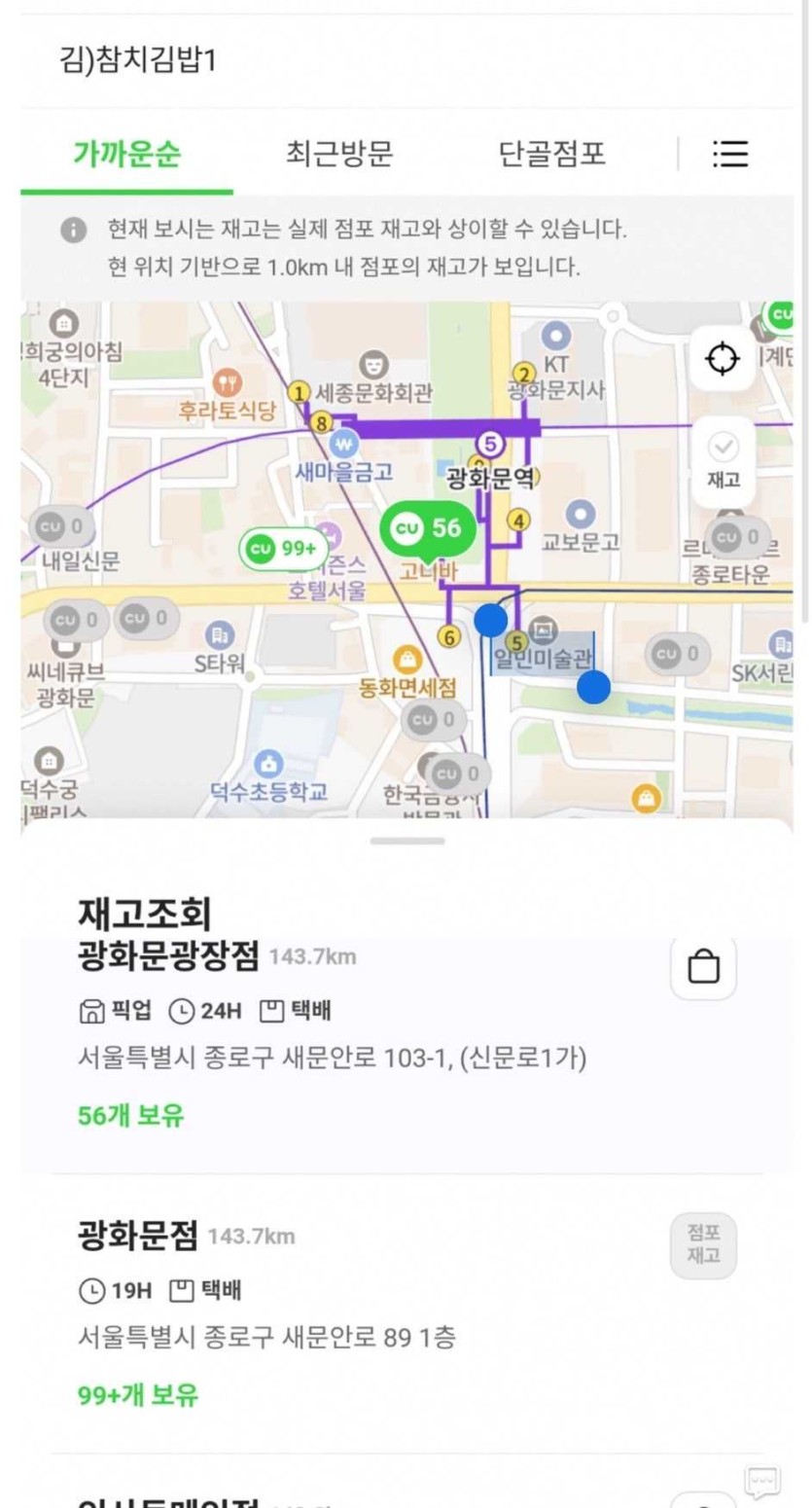Switch to the 단골점포 tab
Viewport: 812px width, 1508px height.
point(551,154)
